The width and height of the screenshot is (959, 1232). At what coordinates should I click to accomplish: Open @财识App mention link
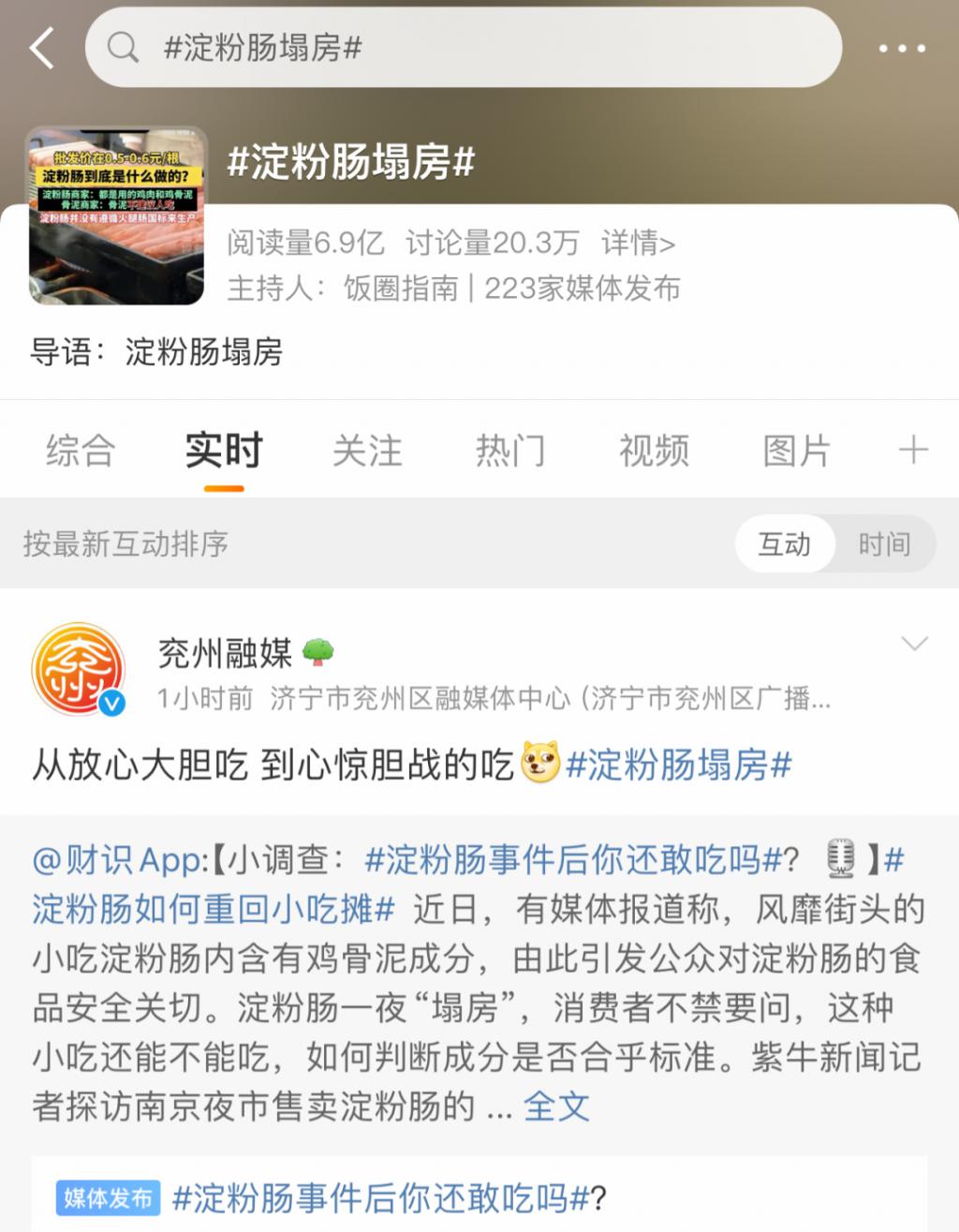click(x=119, y=859)
